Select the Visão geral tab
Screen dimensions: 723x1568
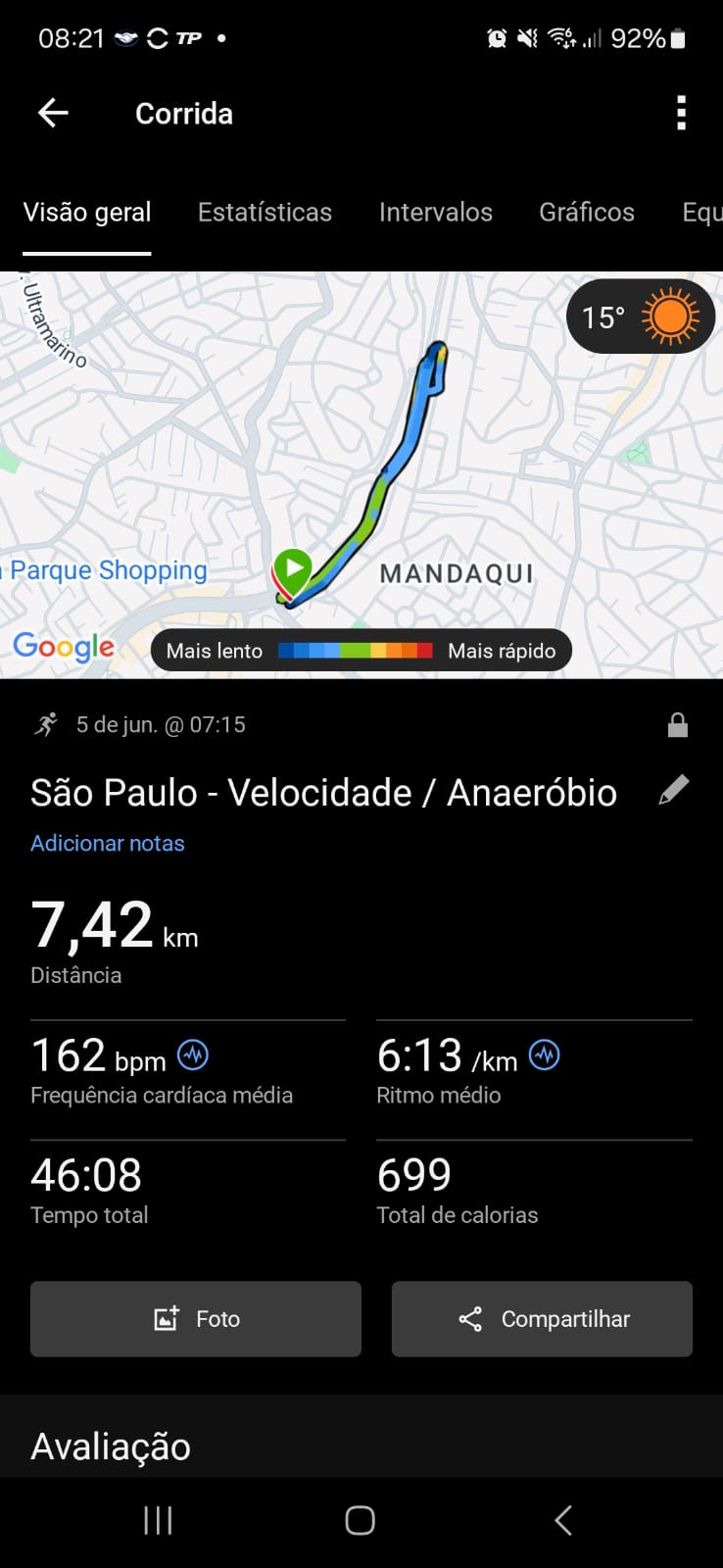pyautogui.click(x=87, y=212)
